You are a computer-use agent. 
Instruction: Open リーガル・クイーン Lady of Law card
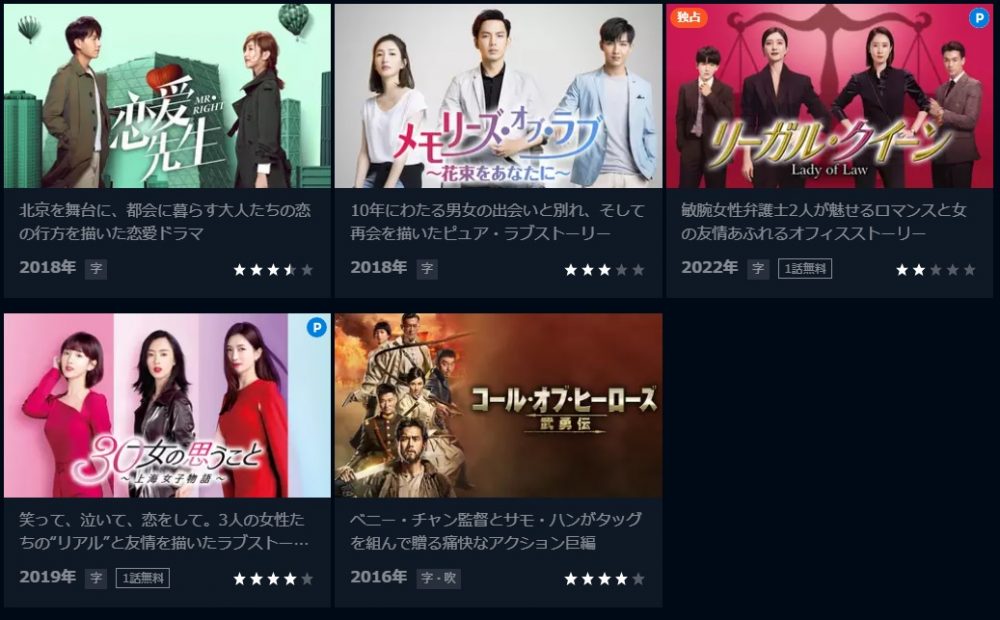coord(829,97)
